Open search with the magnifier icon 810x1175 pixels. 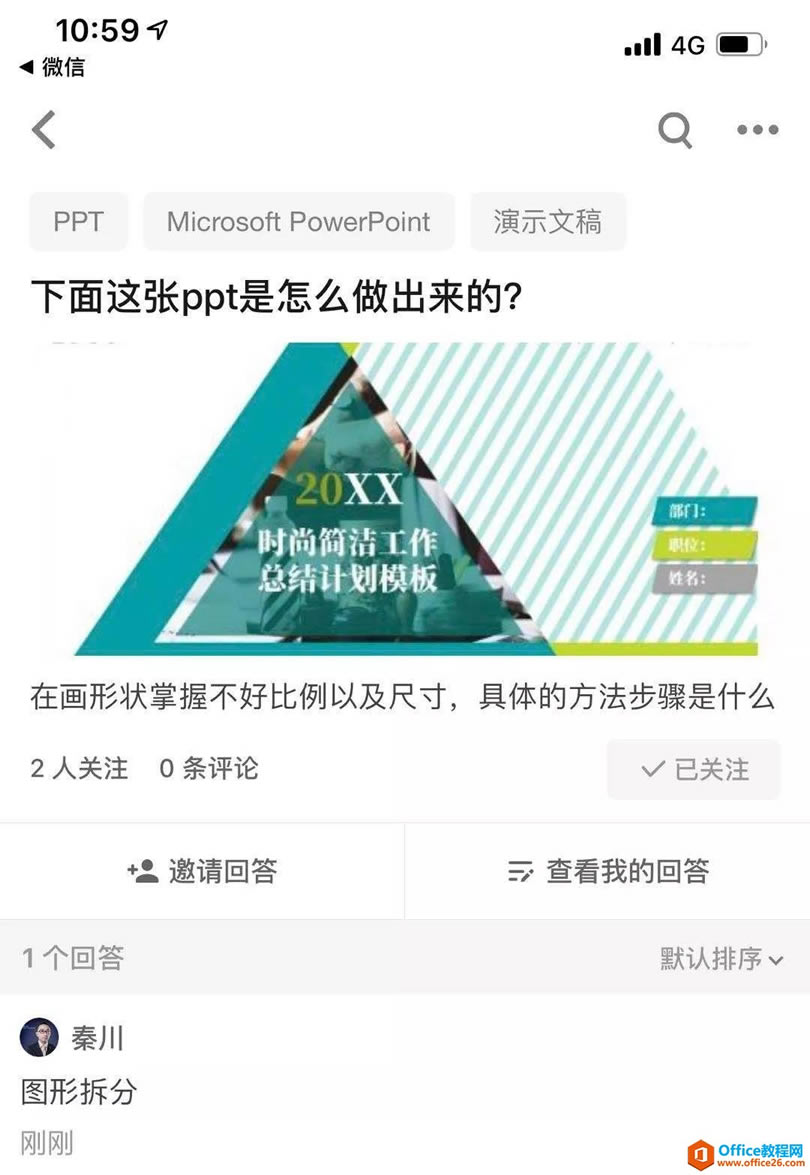[675, 130]
